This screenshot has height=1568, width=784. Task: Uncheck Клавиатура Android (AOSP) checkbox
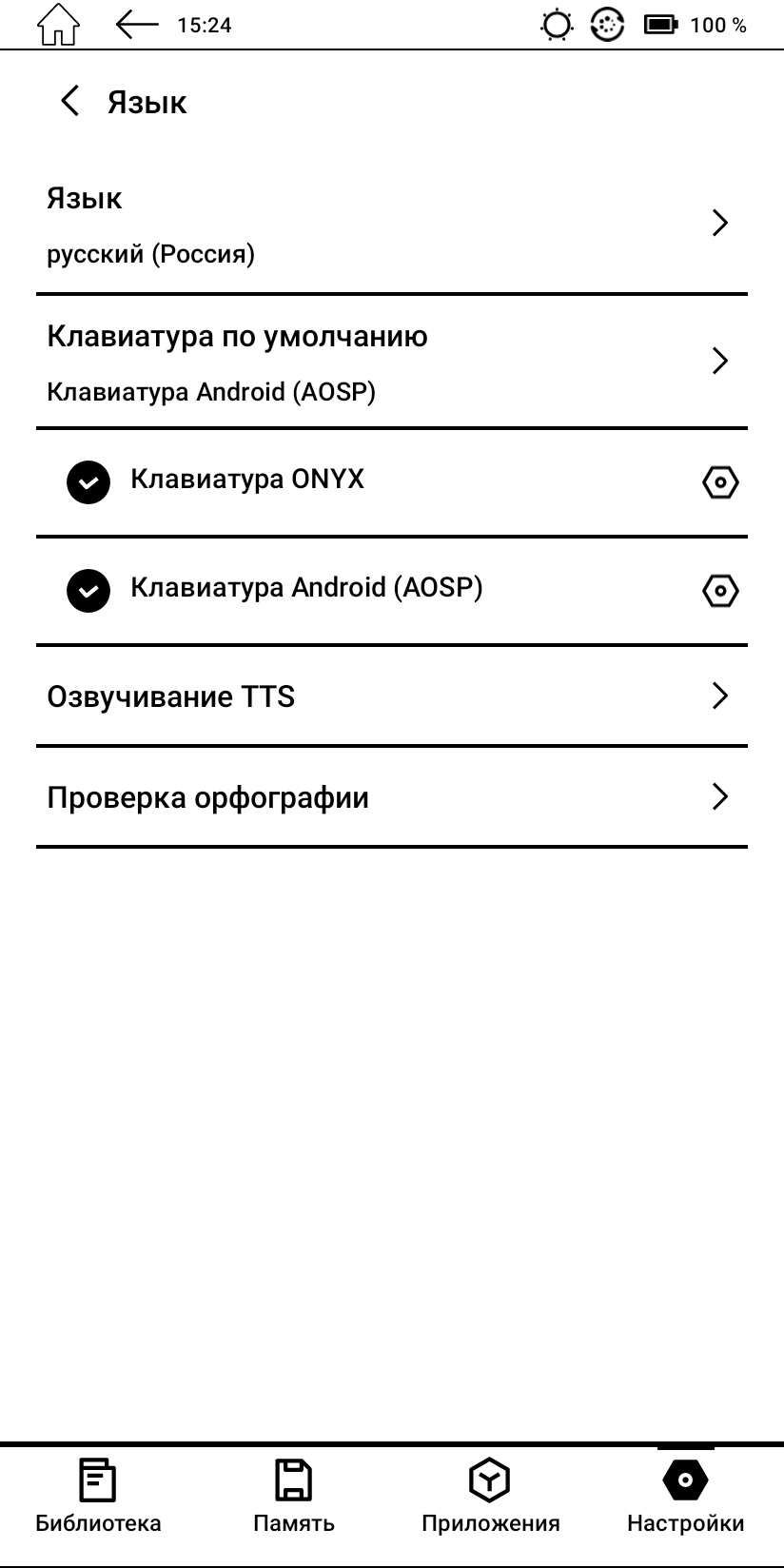88,591
